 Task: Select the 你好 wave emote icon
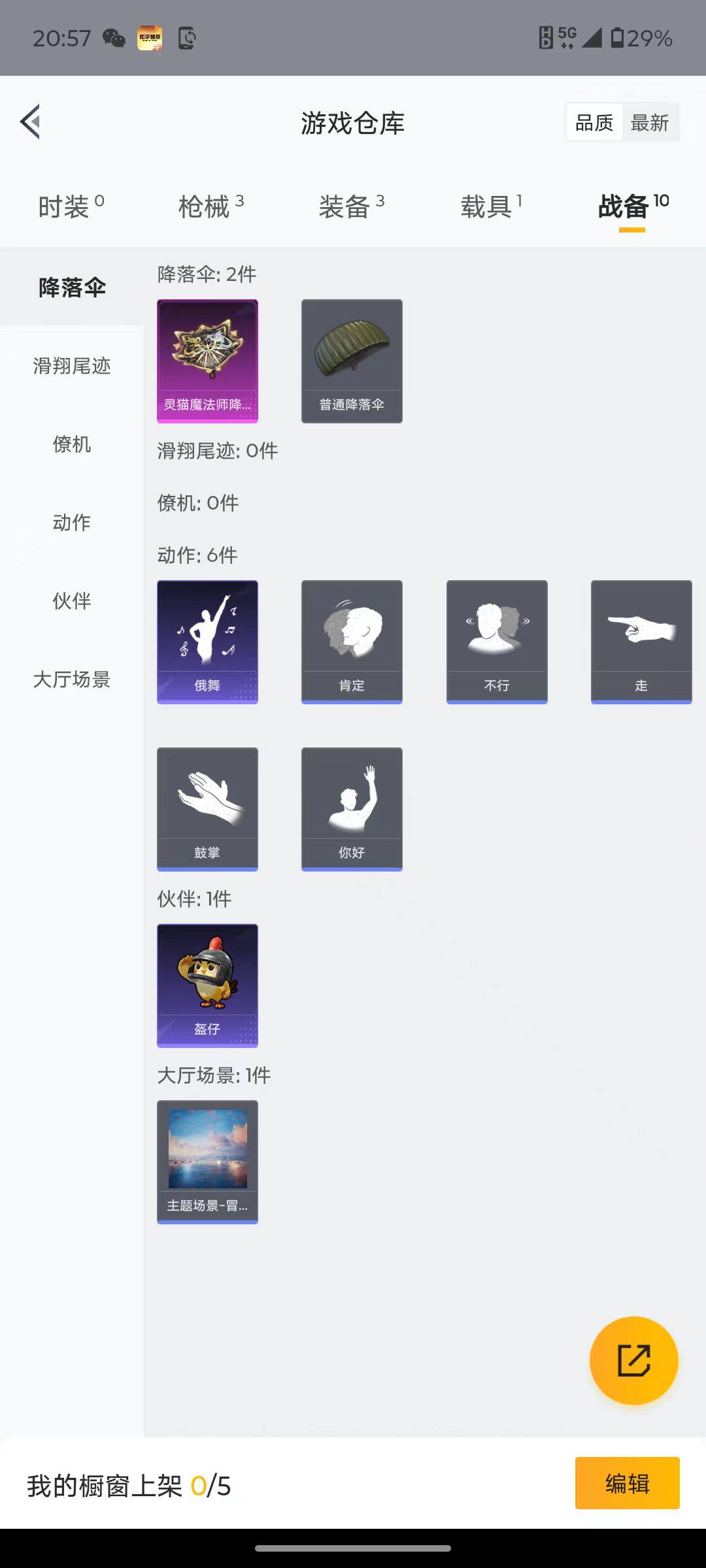coord(352,808)
